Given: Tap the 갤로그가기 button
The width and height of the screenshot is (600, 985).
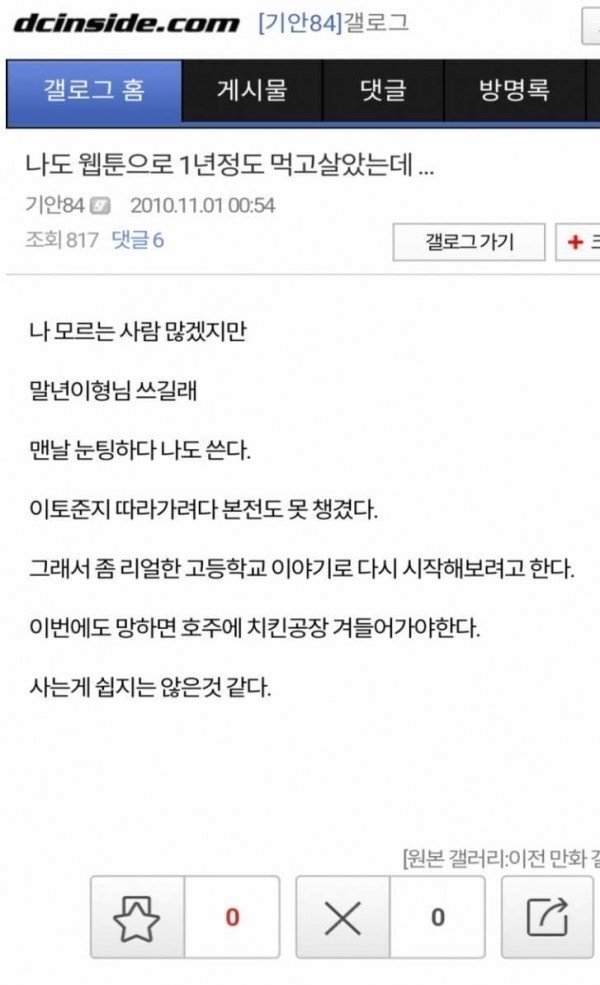Looking at the screenshot, I should click(469, 242).
